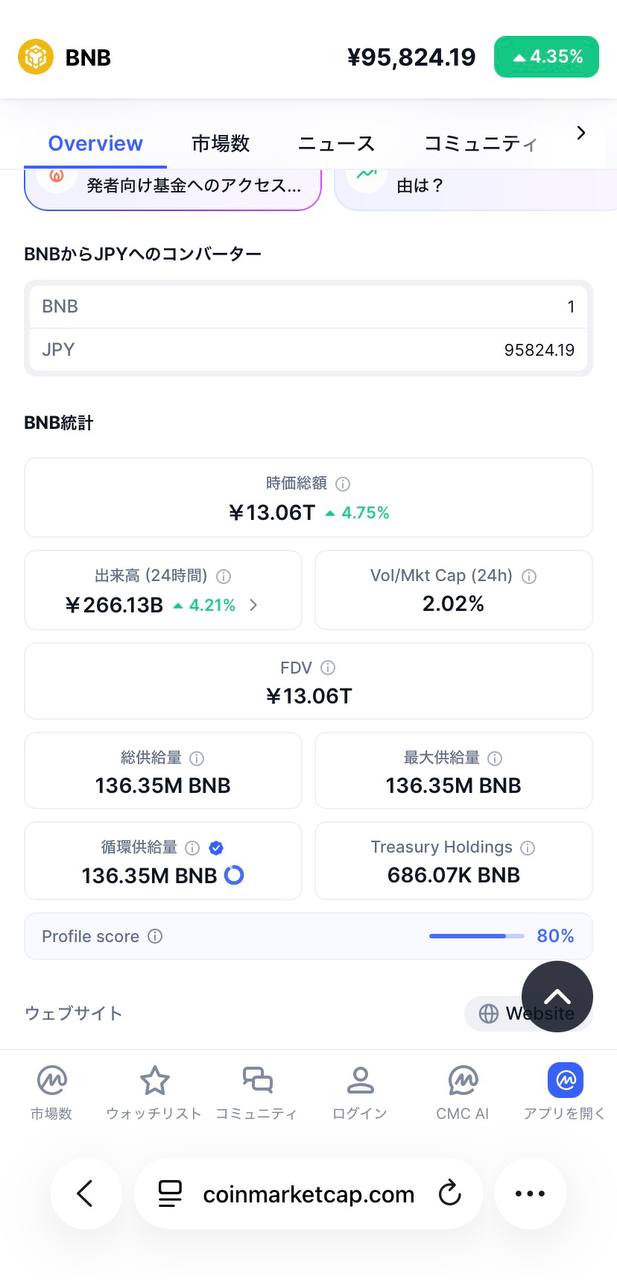This screenshot has height=1280, width=617.
Task: Go back in the browser
Action: [x=85, y=1193]
